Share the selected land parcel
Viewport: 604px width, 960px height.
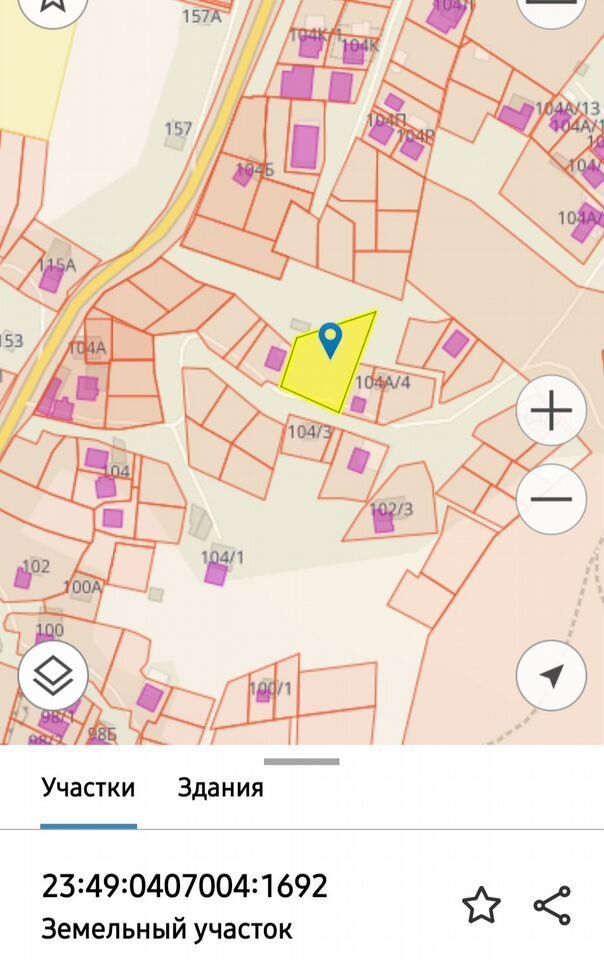pos(552,906)
